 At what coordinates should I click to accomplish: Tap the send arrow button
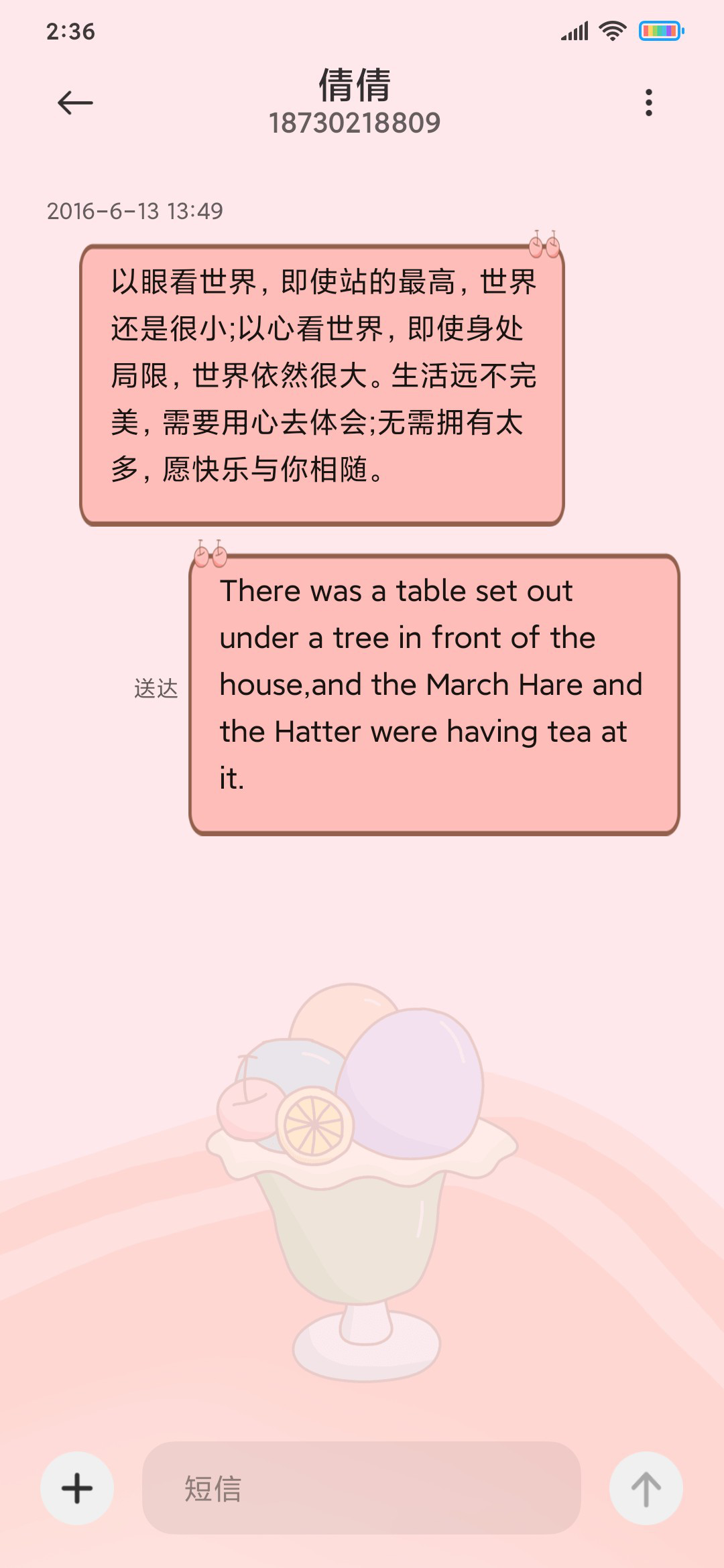(646, 1488)
